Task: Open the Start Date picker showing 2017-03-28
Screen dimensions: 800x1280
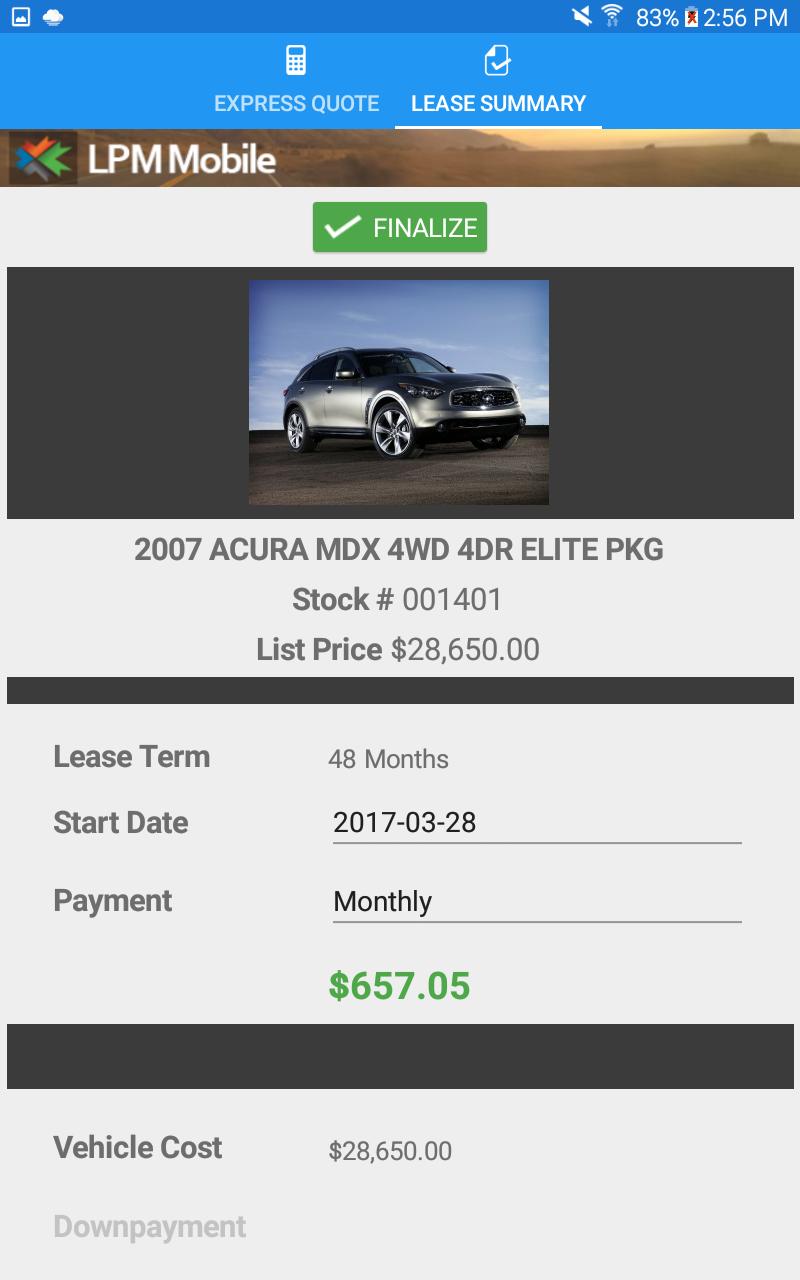Action: point(536,822)
